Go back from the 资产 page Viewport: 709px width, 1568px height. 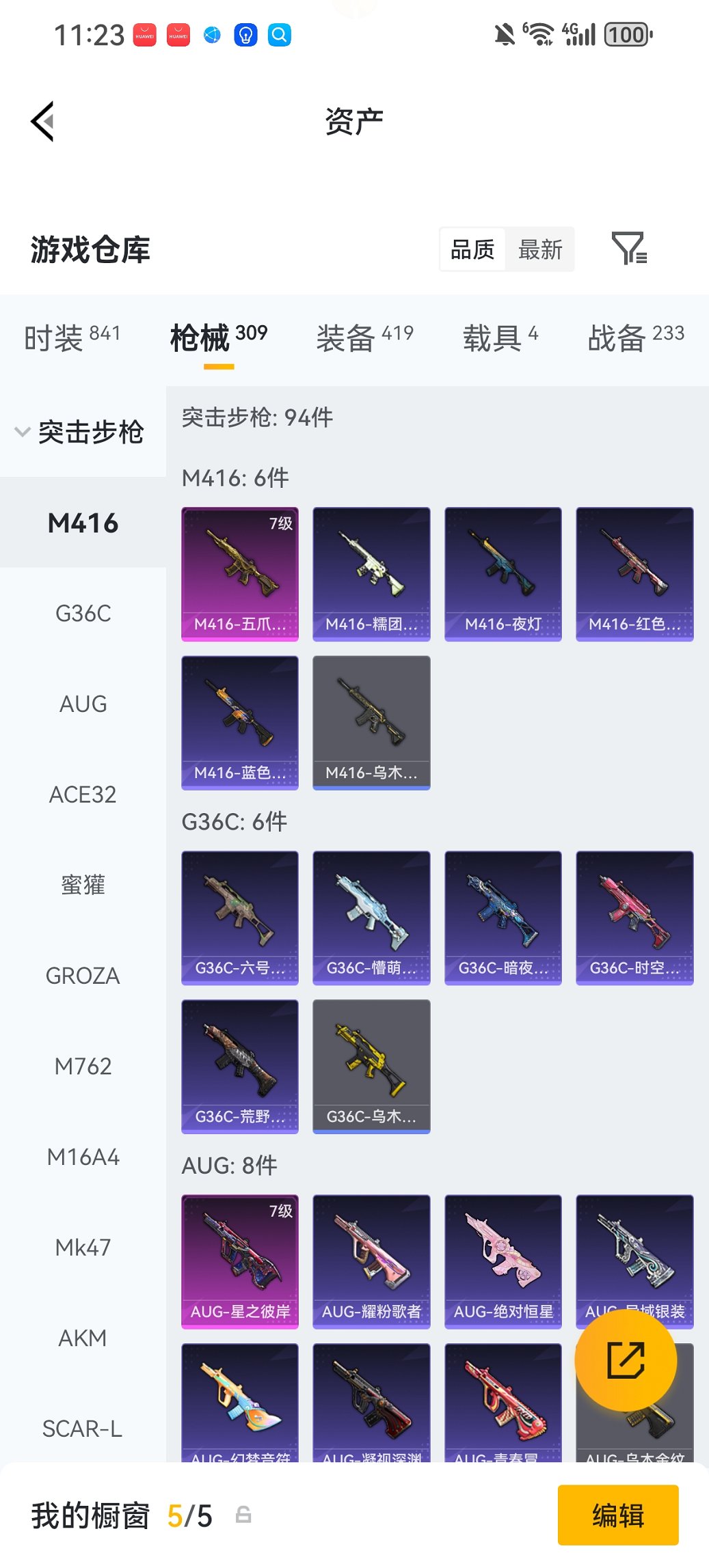pos(42,122)
